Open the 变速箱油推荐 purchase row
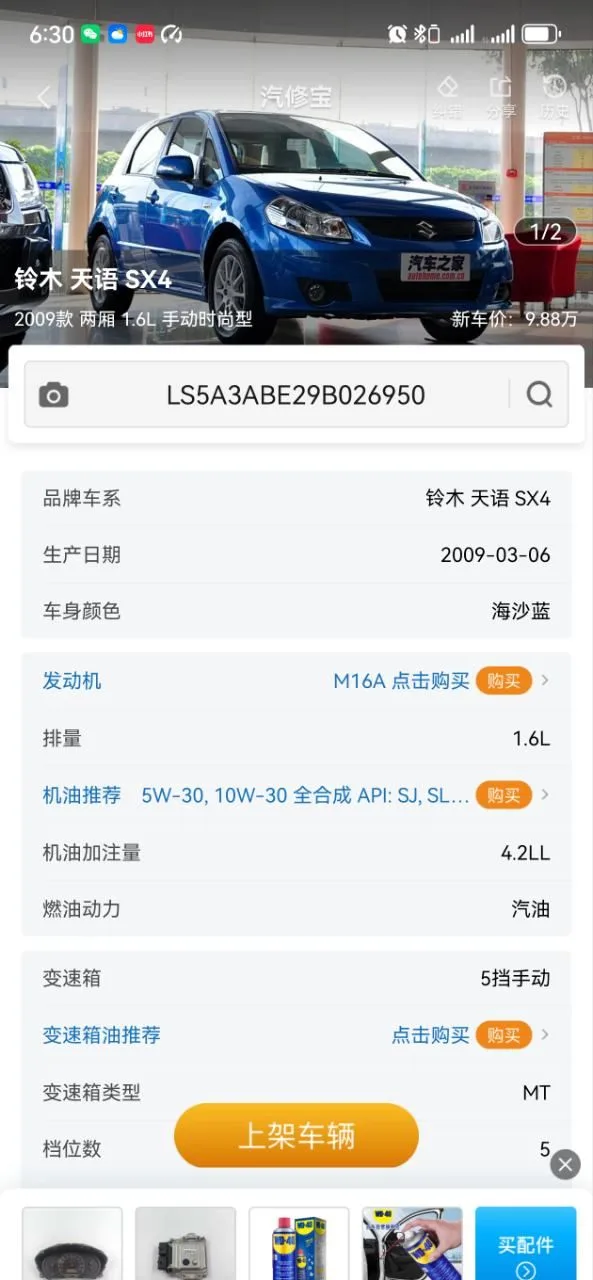 pos(296,1035)
